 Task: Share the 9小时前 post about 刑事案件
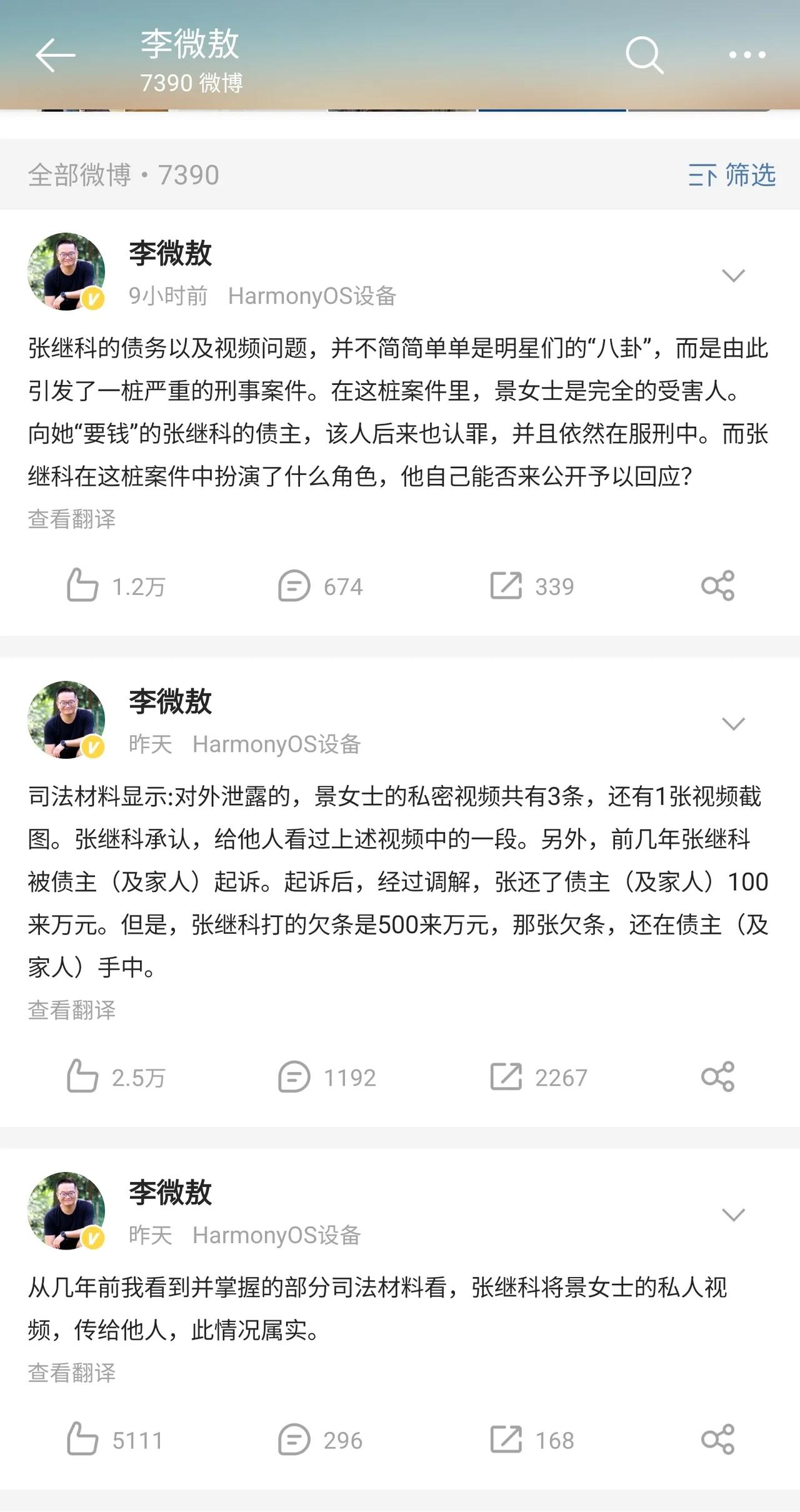(717, 586)
